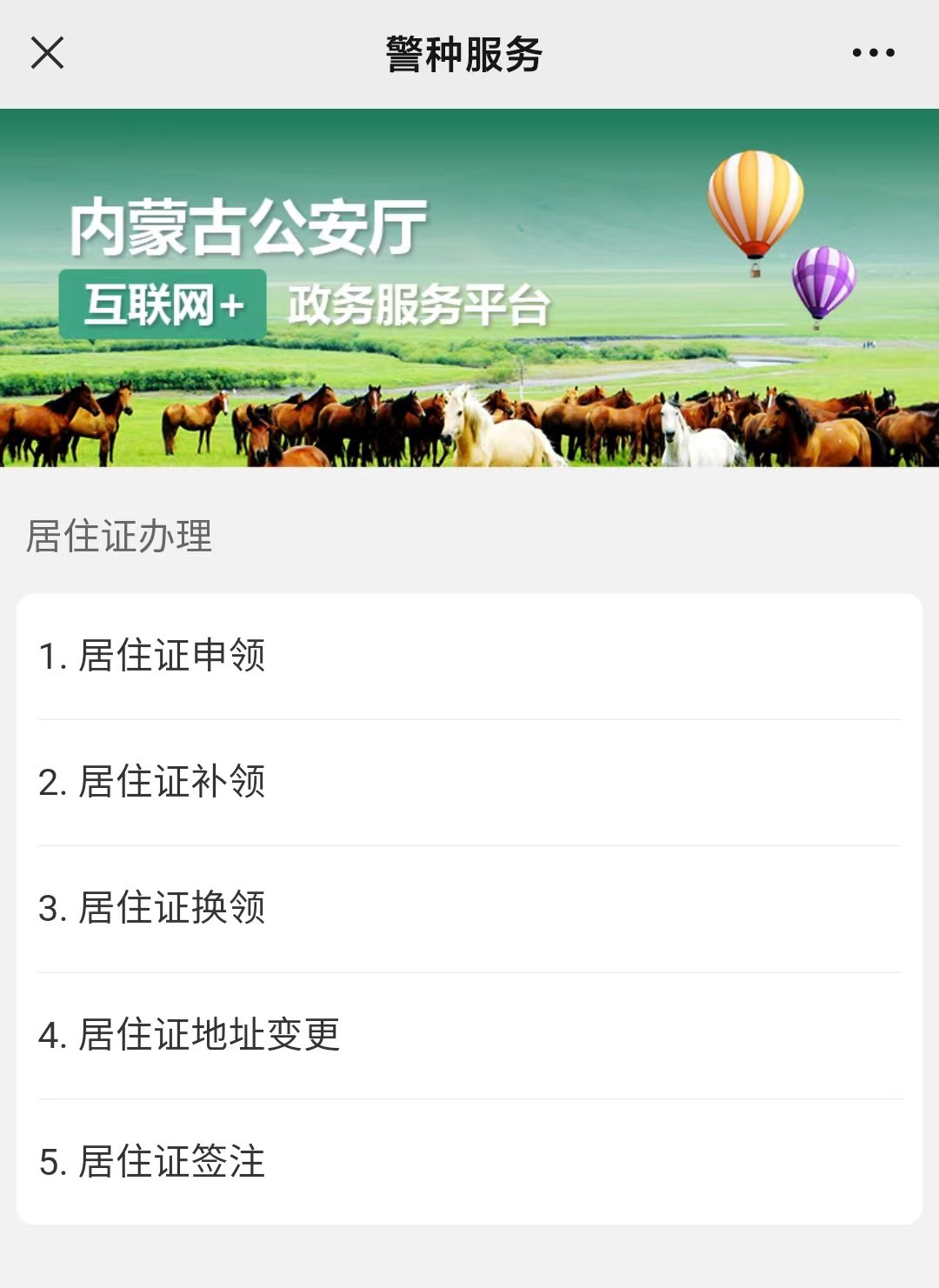The width and height of the screenshot is (939, 1288).
Task: Open the three-dot overflow menu
Action: [873, 53]
